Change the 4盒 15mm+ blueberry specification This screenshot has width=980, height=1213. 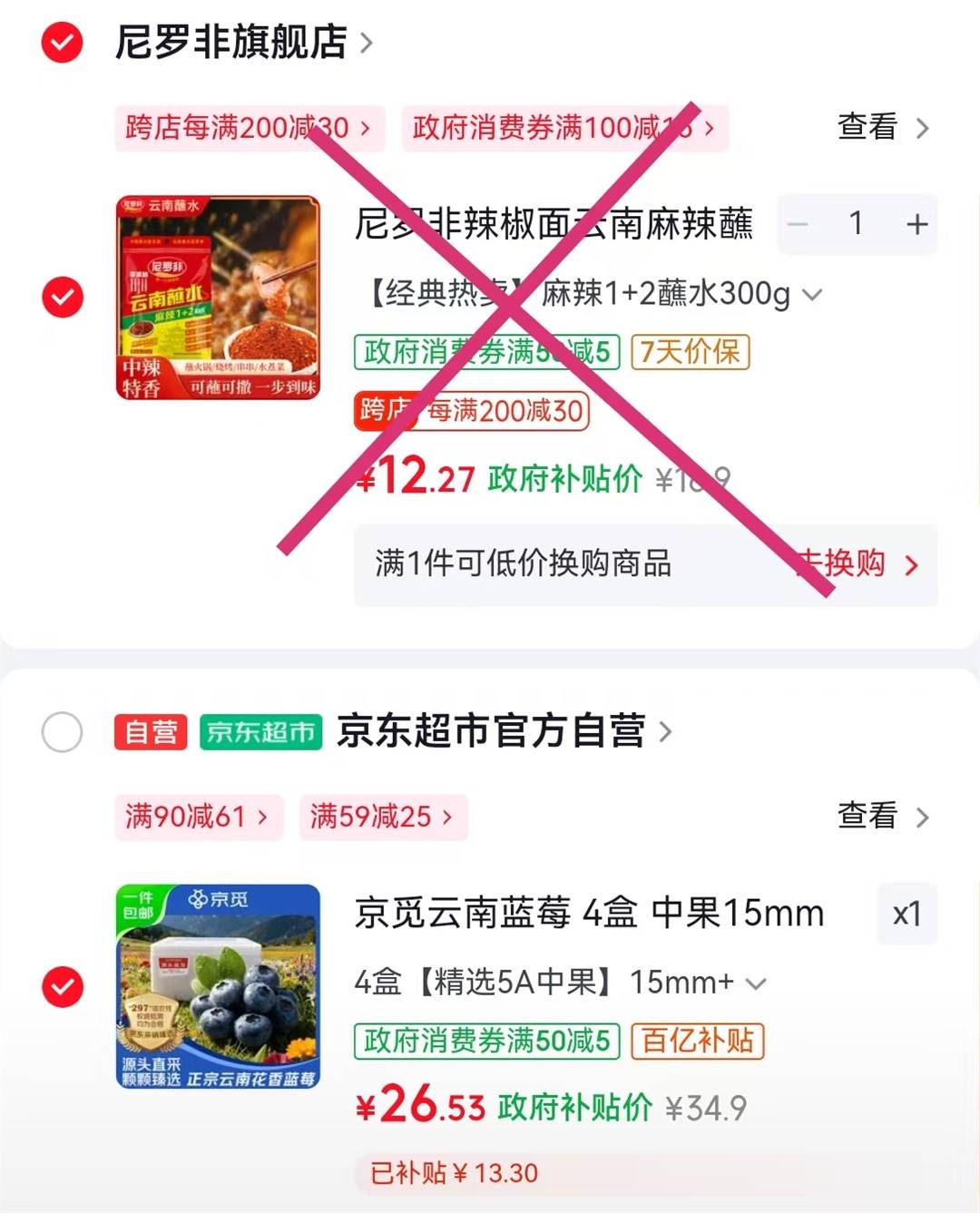pos(560,983)
